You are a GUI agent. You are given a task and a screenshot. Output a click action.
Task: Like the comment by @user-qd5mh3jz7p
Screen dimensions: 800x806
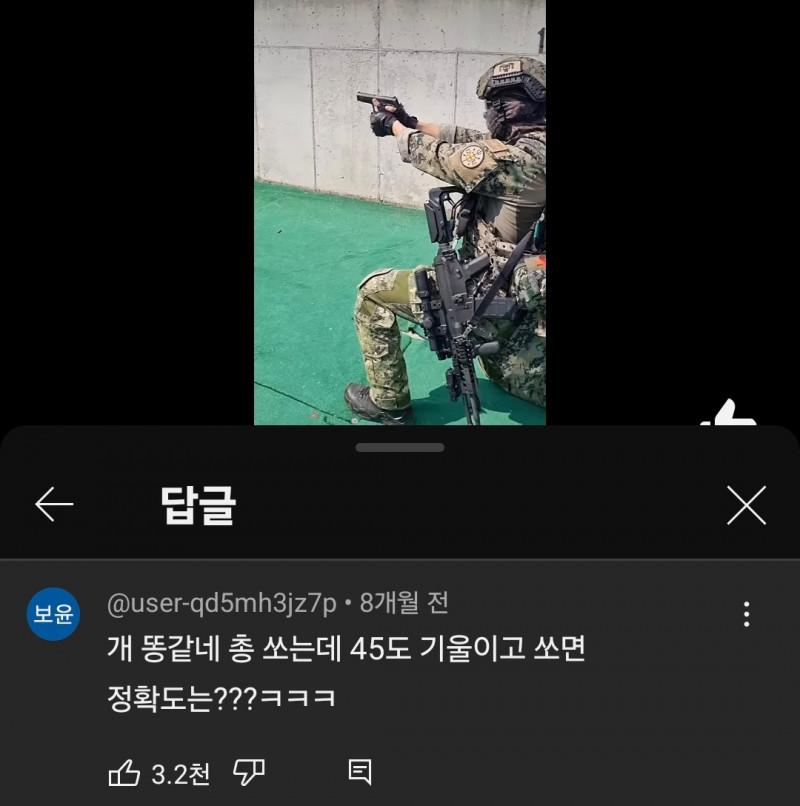(x=122, y=772)
